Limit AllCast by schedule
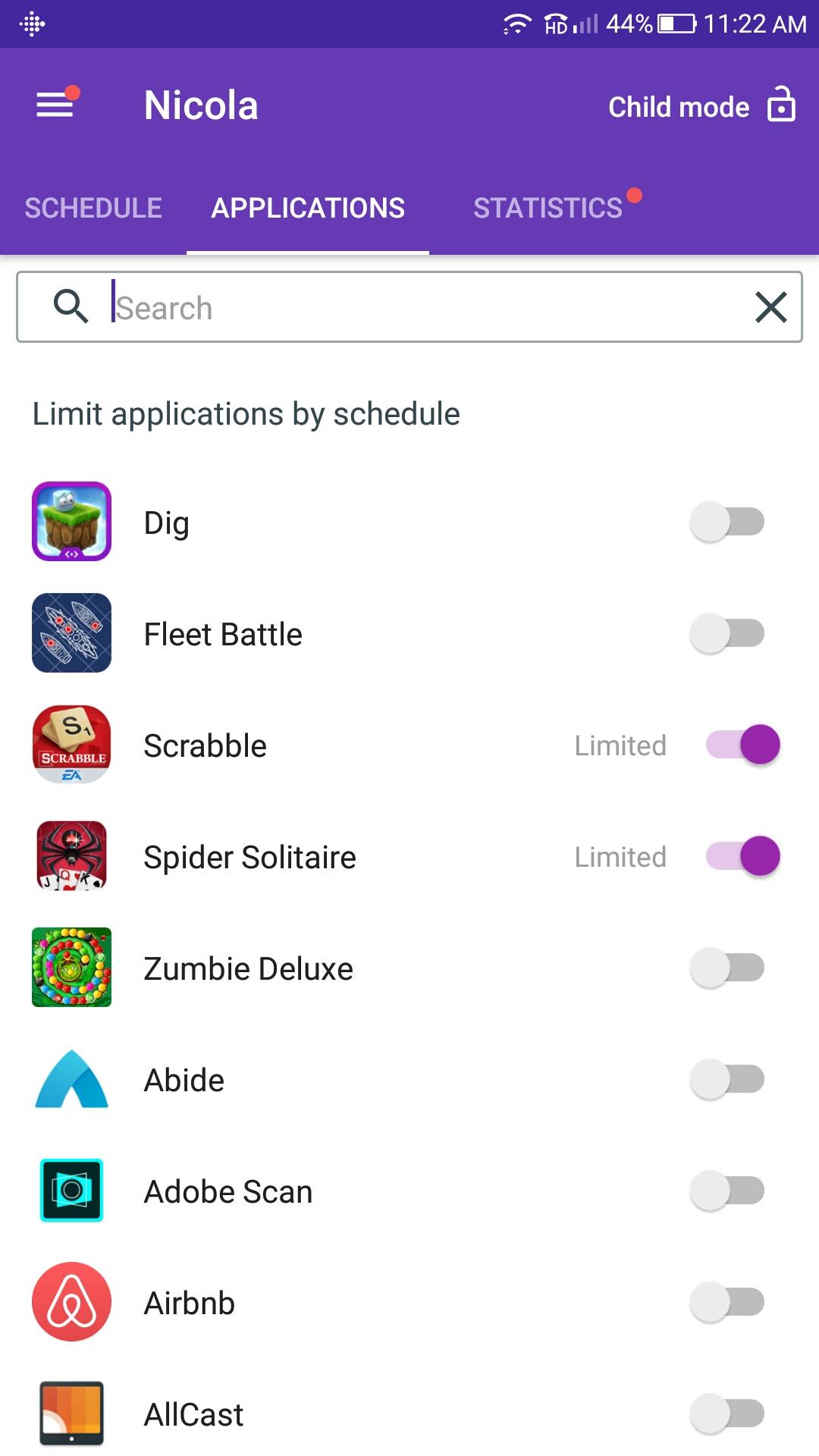Viewport: 819px width, 1456px height. [726, 1414]
